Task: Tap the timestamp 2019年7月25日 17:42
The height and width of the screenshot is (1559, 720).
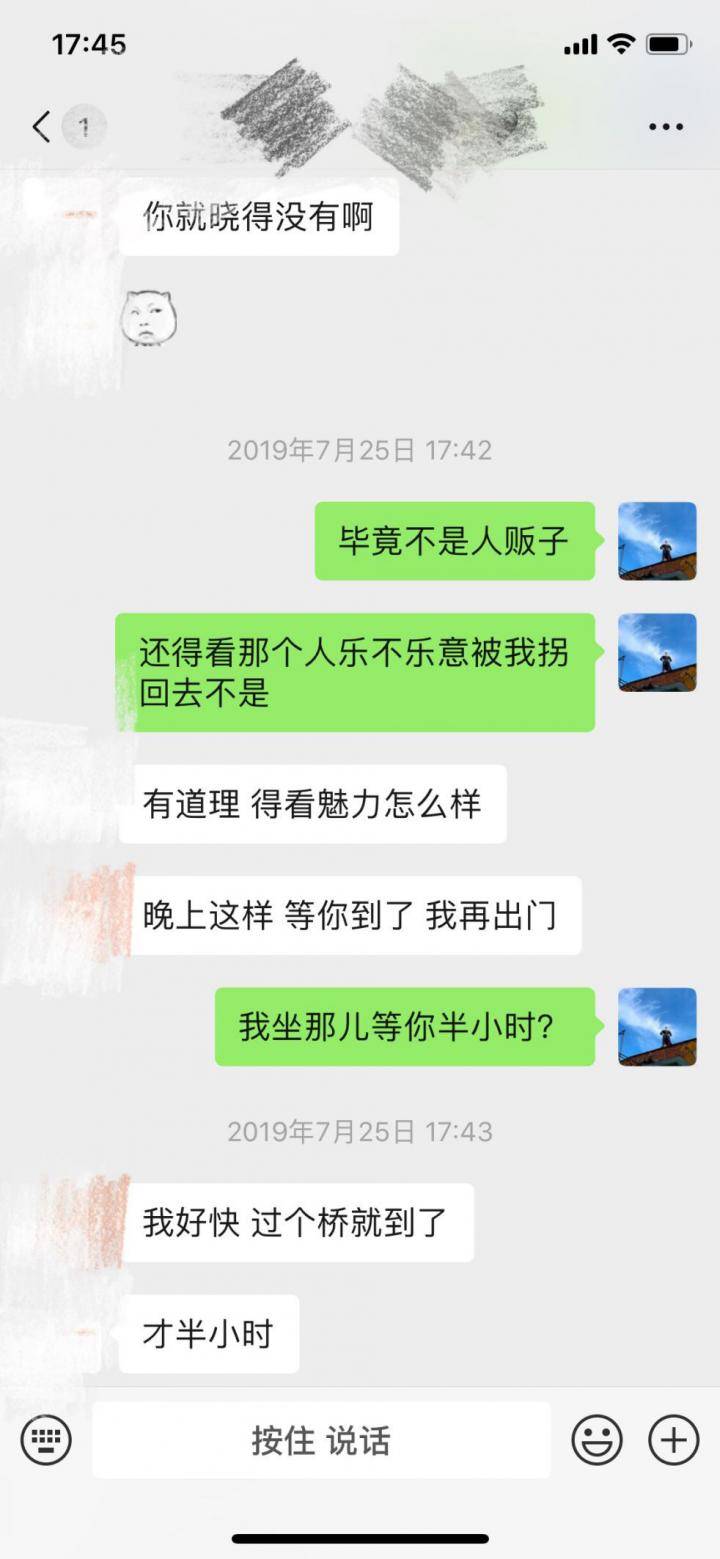Action: coord(360,450)
